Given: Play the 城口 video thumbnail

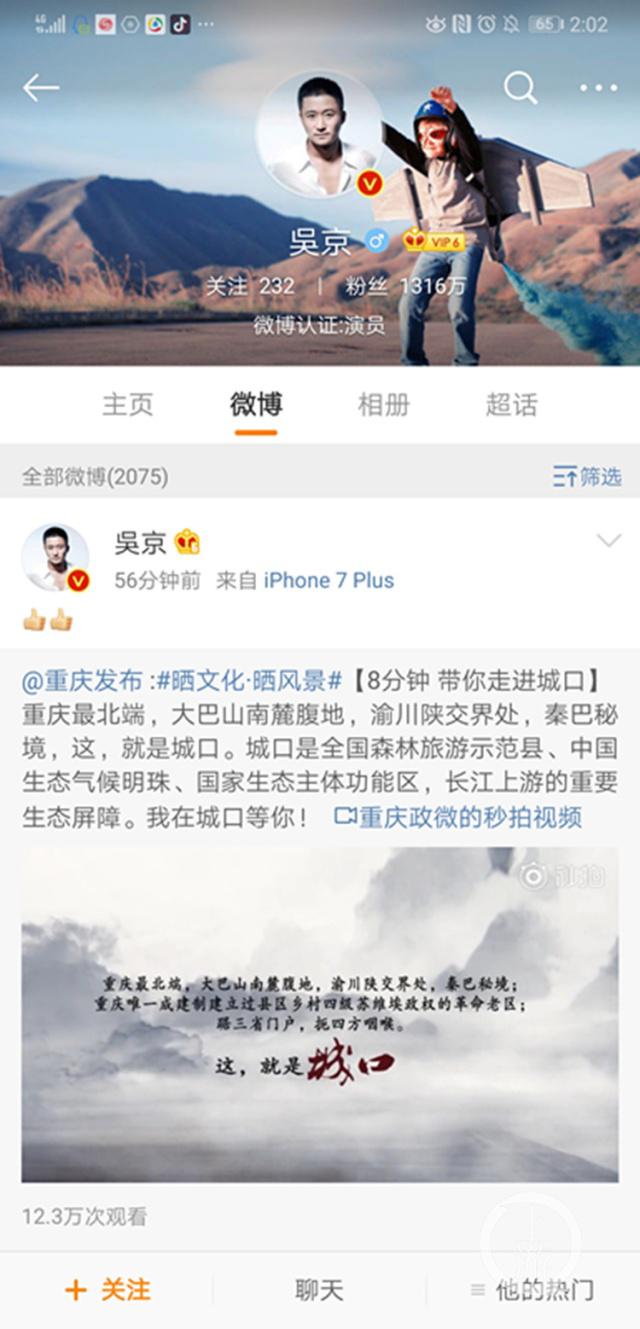Looking at the screenshot, I should tap(319, 1014).
